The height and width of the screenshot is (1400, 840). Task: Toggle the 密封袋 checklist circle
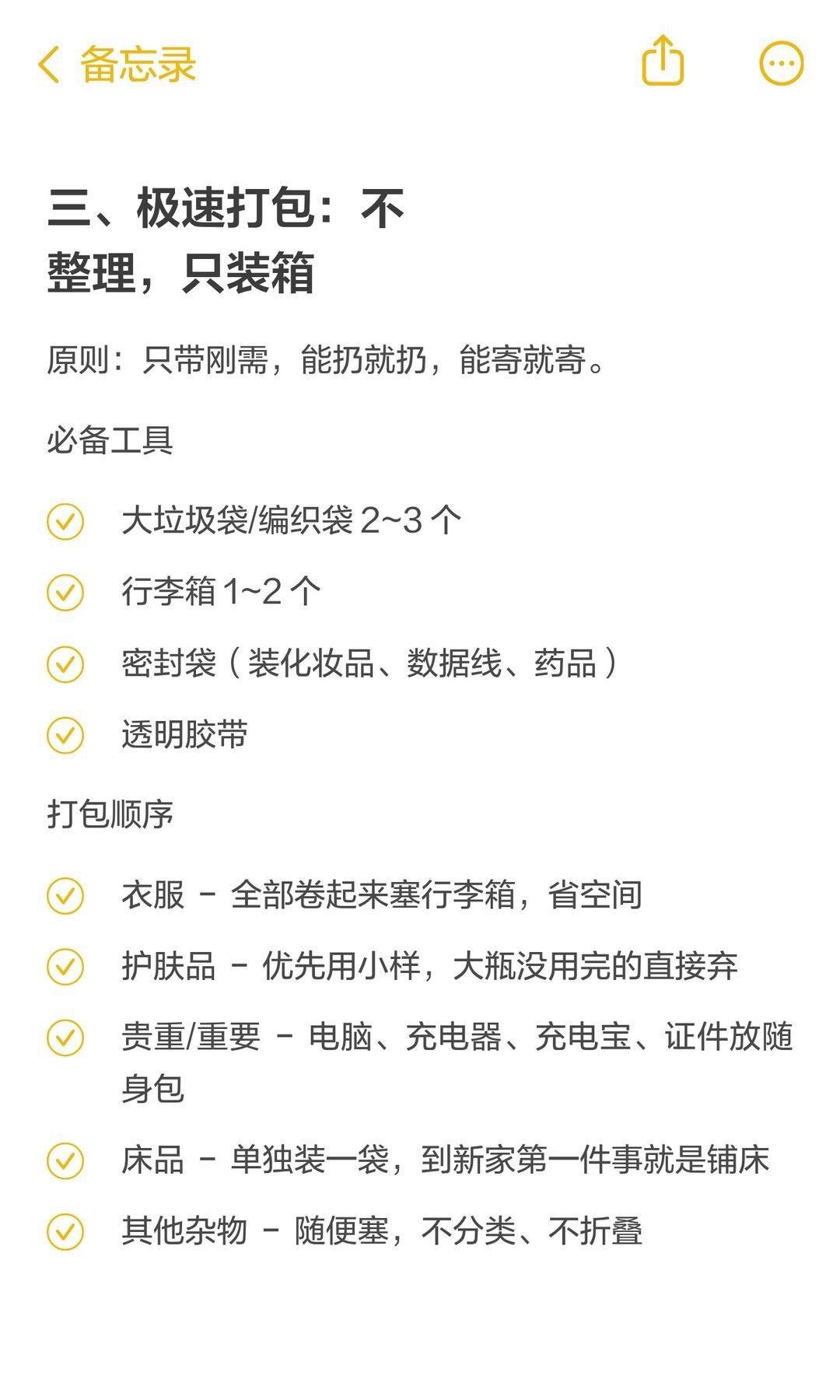click(x=67, y=663)
